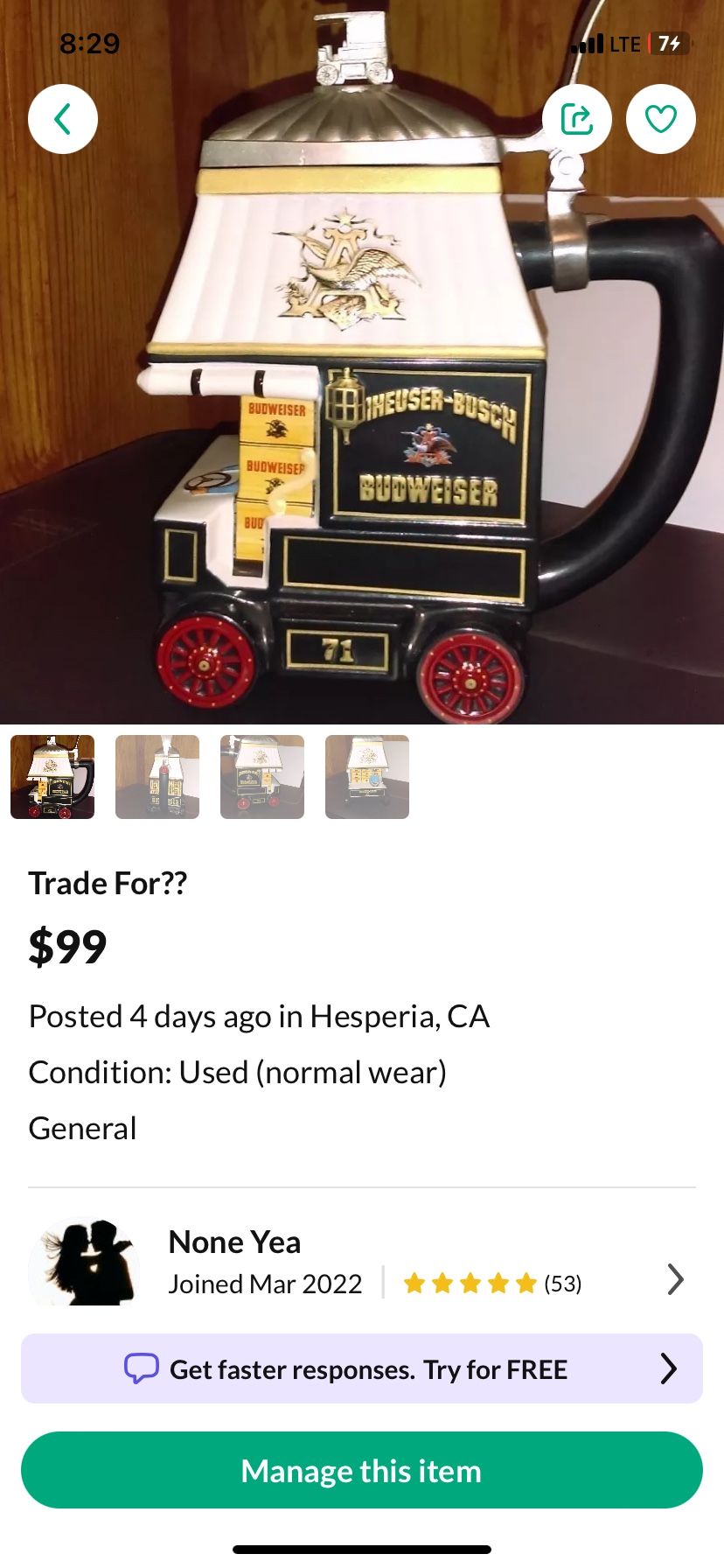Screen dimensions: 724x1568
Task: View the fourth photo thumbnail
Action: [x=367, y=777]
